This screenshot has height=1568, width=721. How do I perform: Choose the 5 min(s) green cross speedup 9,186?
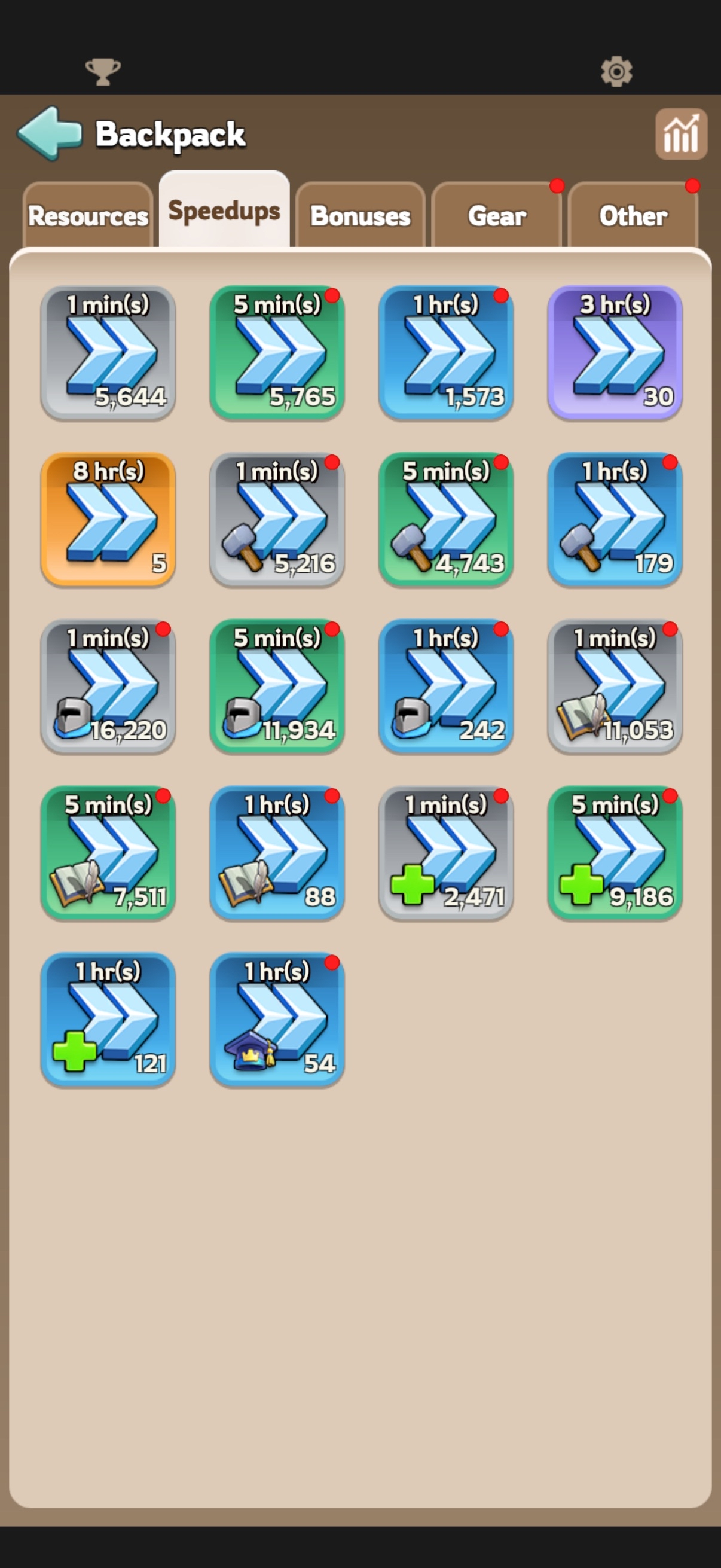[615, 853]
